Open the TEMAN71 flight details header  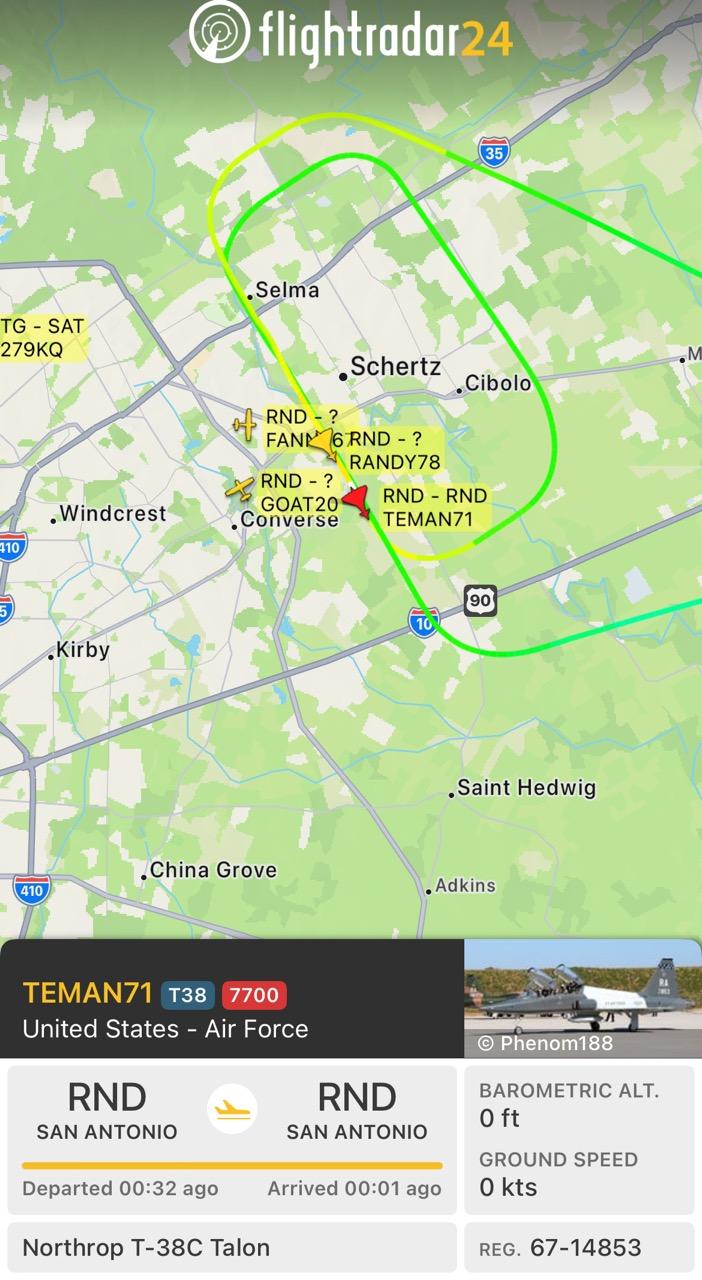coord(232,1009)
